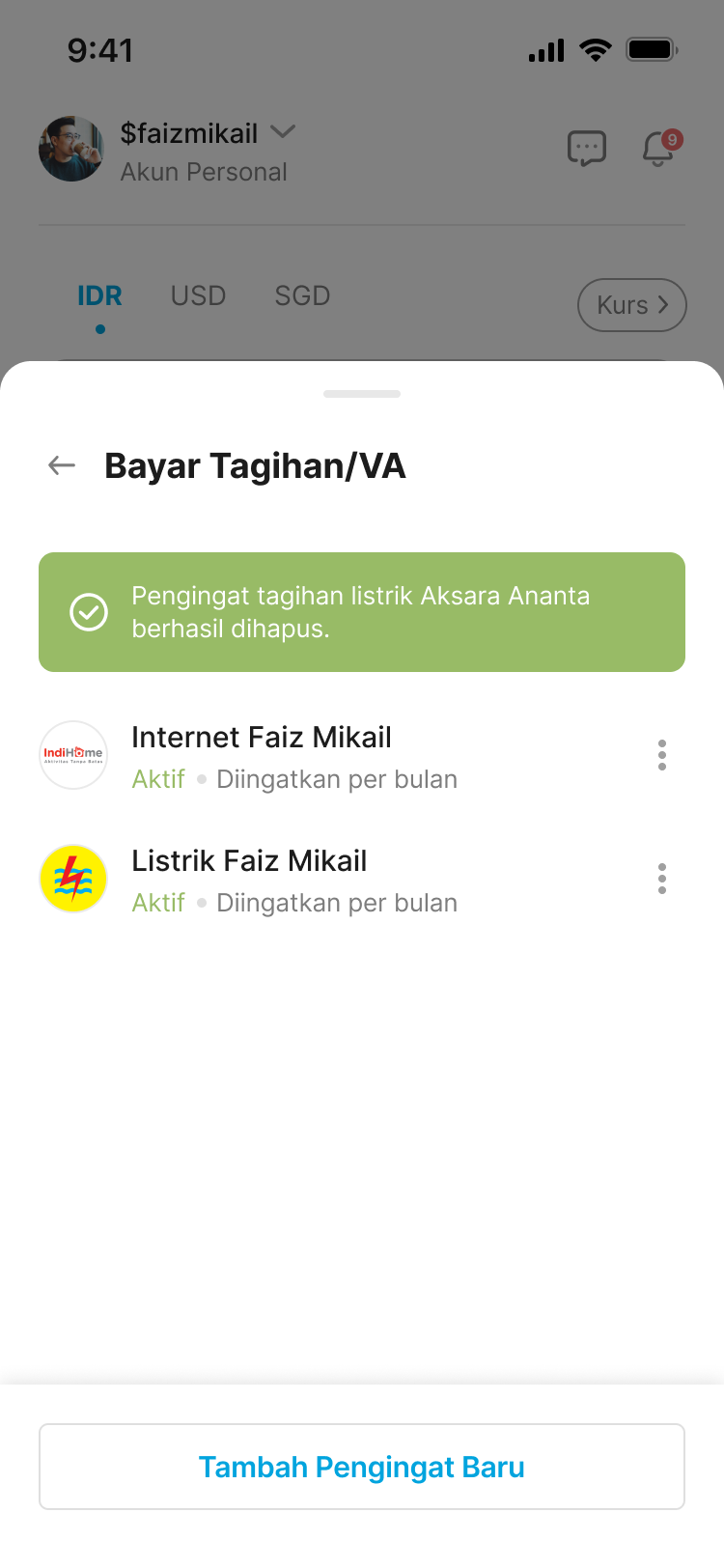
Task: Tap the profile avatar picture
Action: [70, 149]
